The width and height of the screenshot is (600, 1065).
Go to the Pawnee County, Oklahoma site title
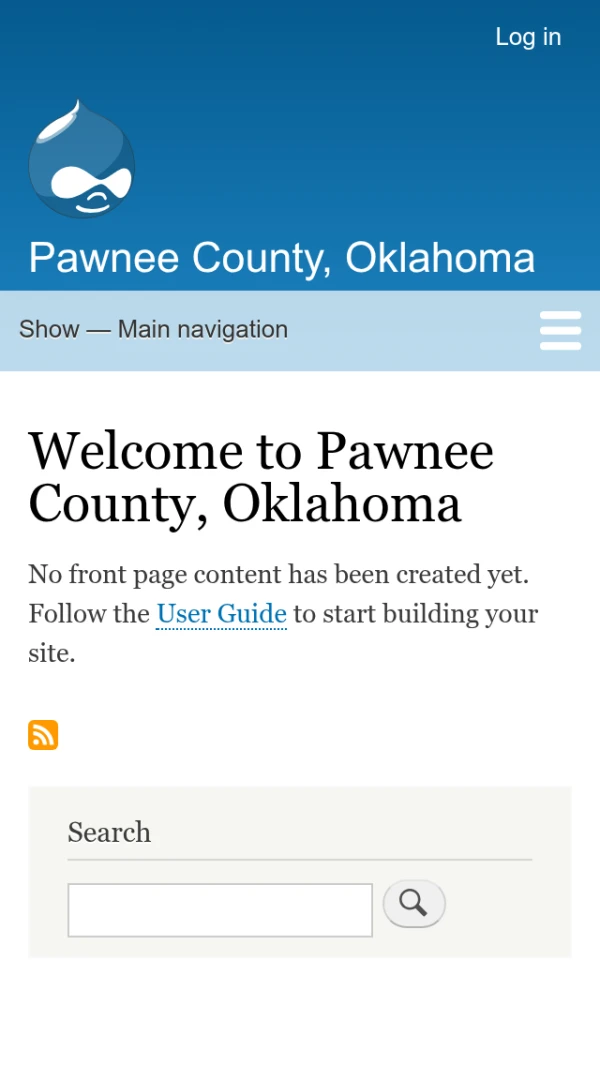click(x=281, y=258)
